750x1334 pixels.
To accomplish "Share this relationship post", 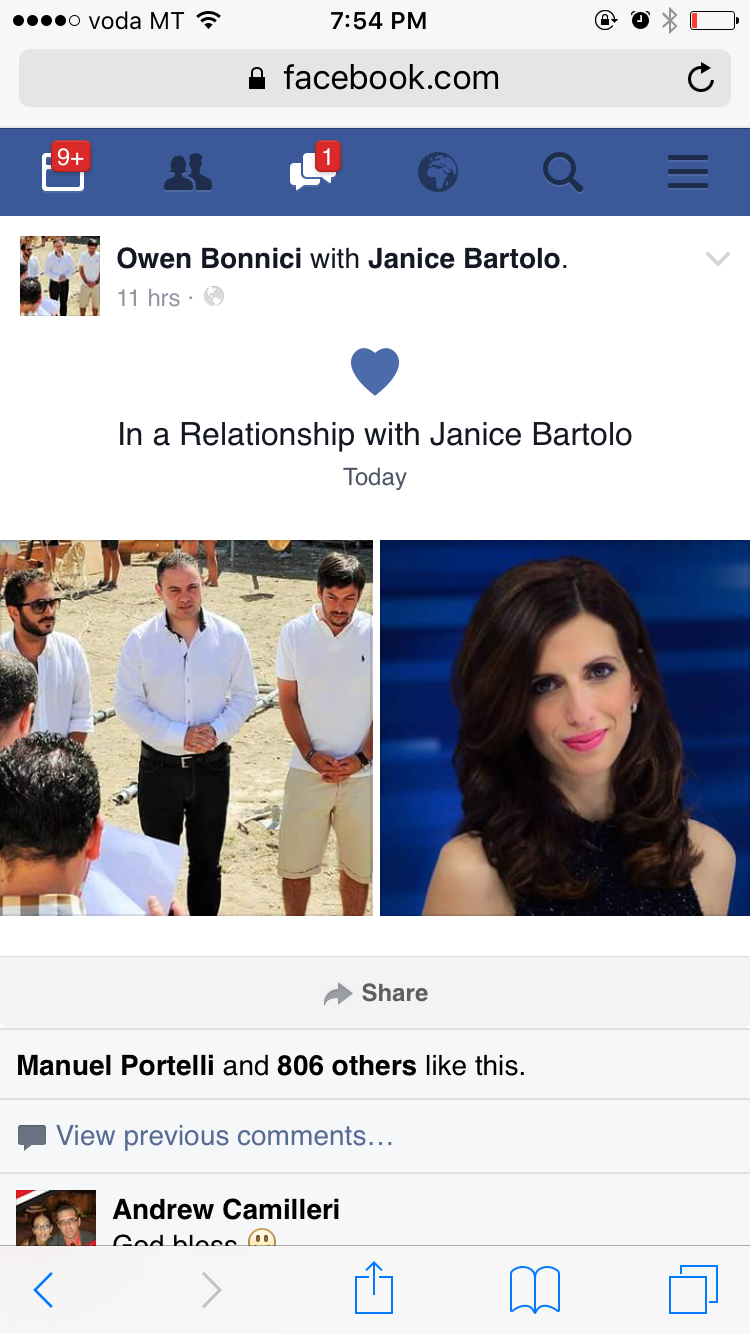I will (375, 993).
